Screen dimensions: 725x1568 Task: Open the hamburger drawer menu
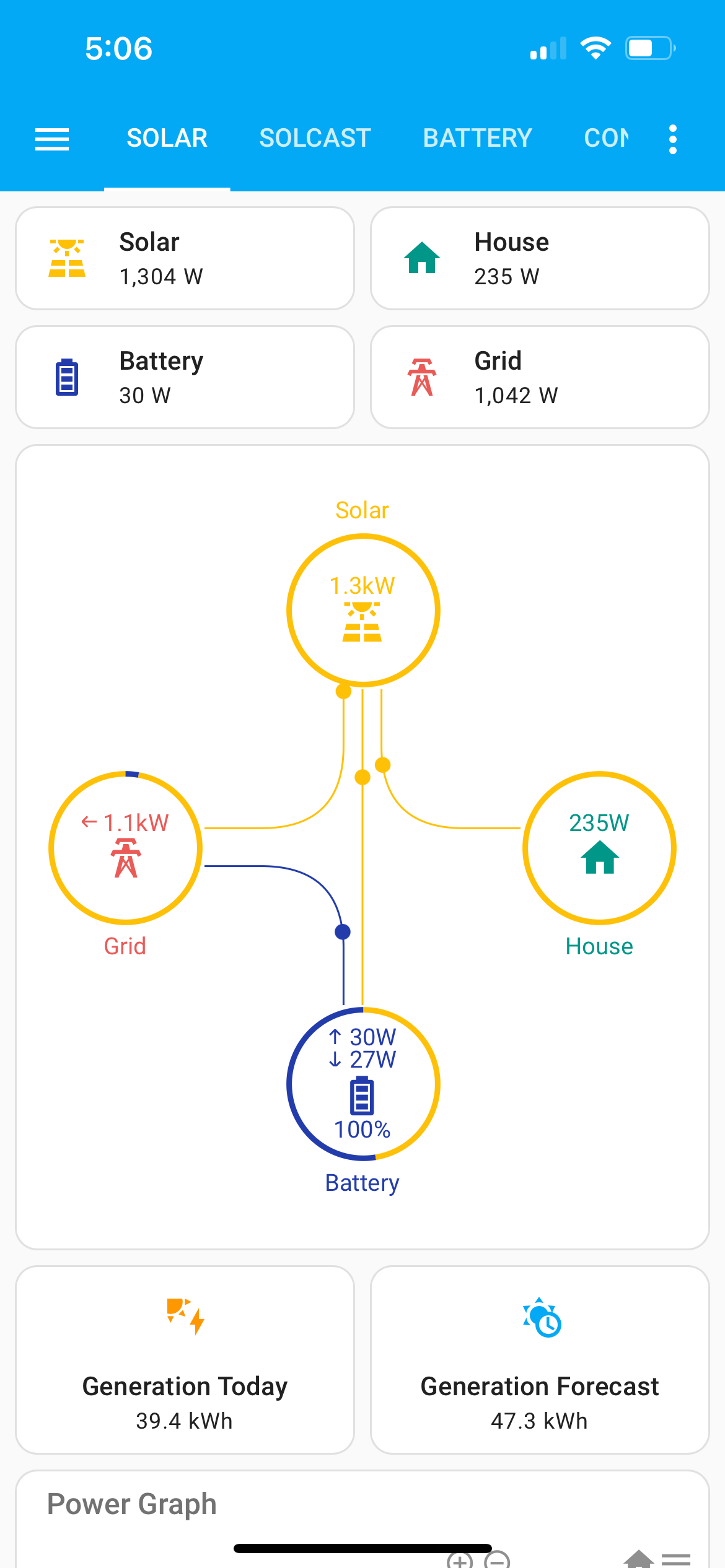52,139
